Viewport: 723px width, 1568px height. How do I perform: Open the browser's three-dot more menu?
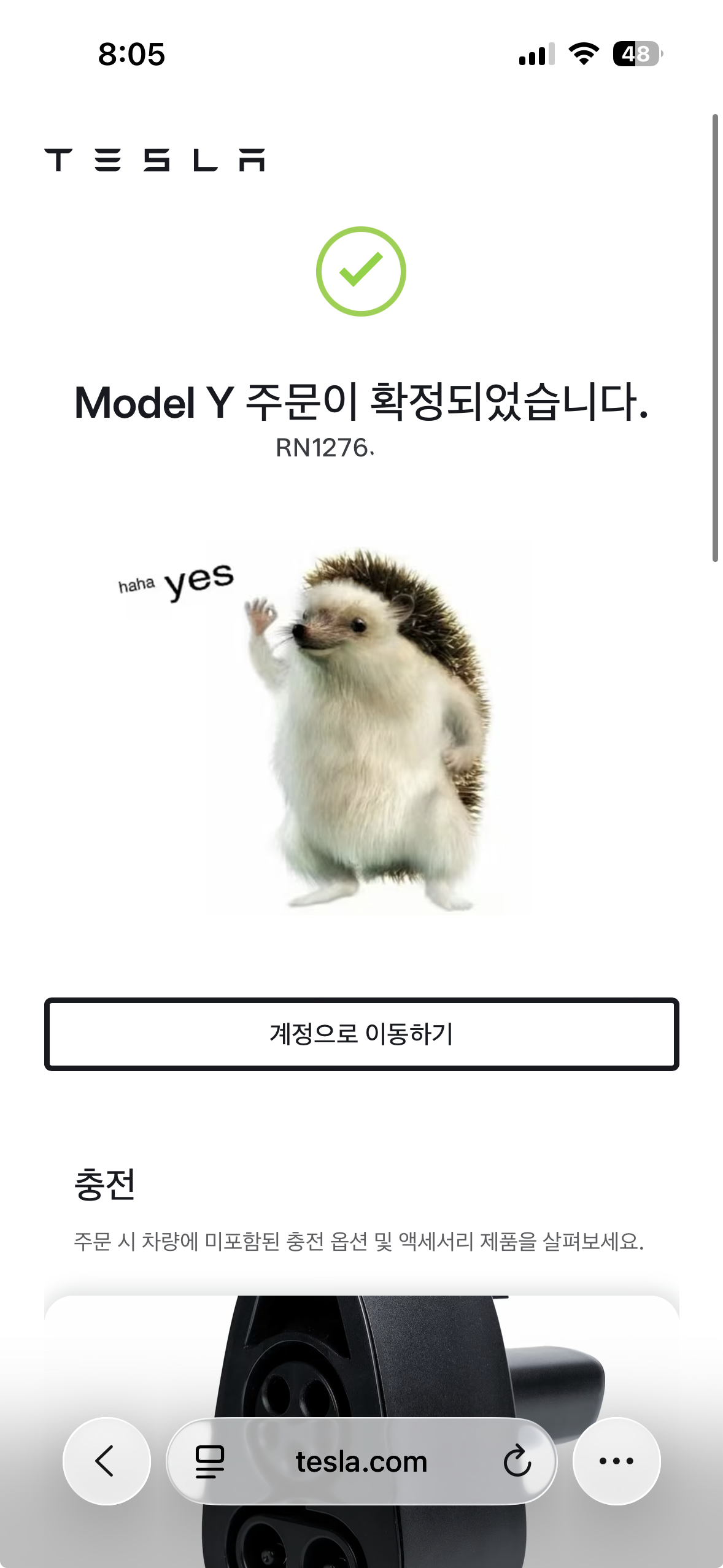pyautogui.click(x=616, y=1461)
